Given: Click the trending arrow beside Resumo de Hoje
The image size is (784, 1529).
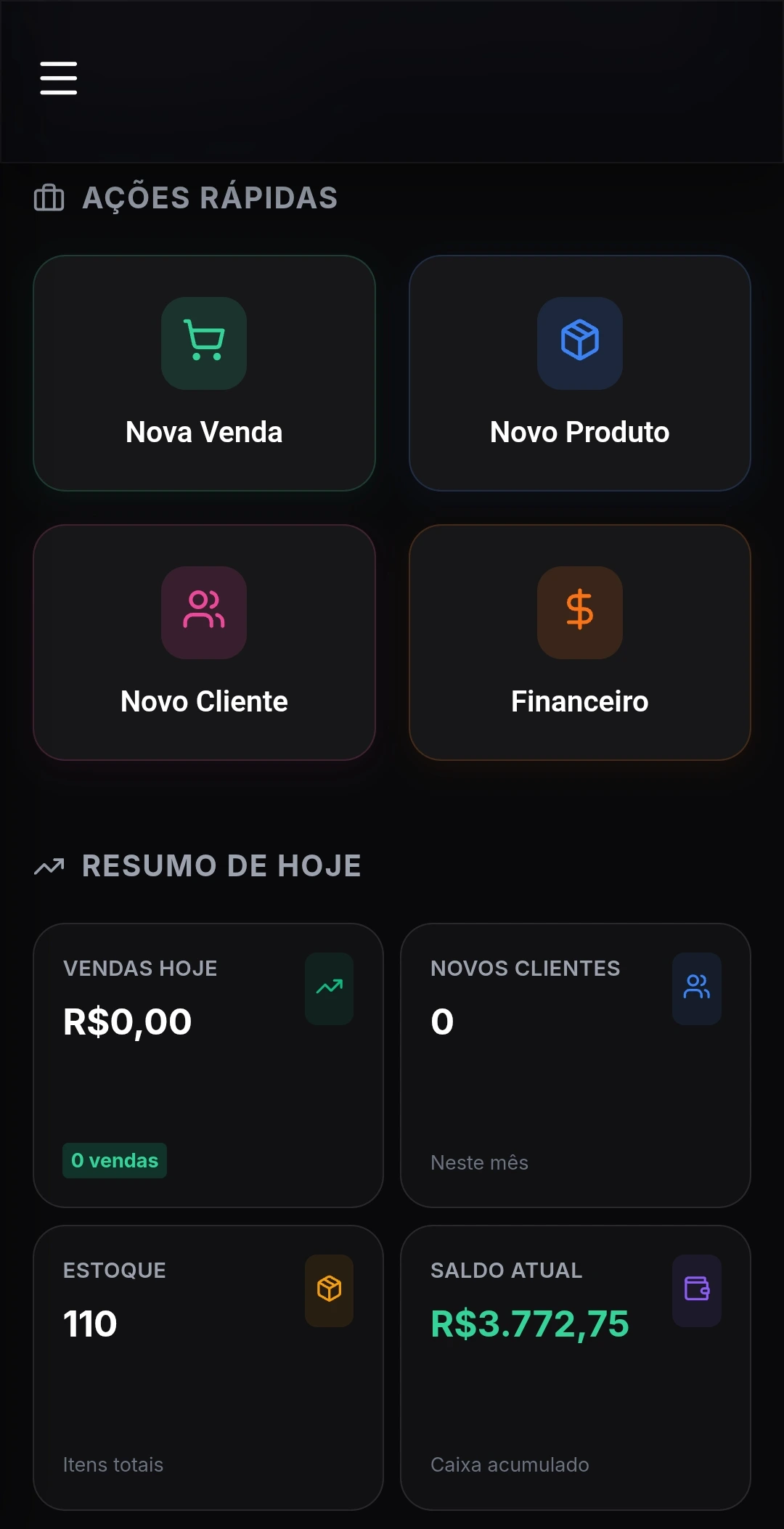Looking at the screenshot, I should click(50, 865).
